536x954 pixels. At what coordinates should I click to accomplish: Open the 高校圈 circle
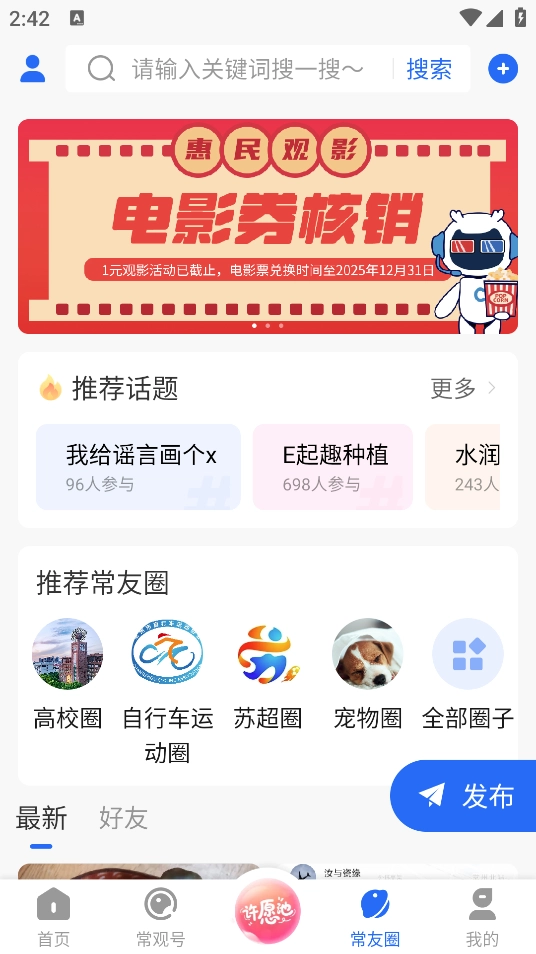click(68, 674)
